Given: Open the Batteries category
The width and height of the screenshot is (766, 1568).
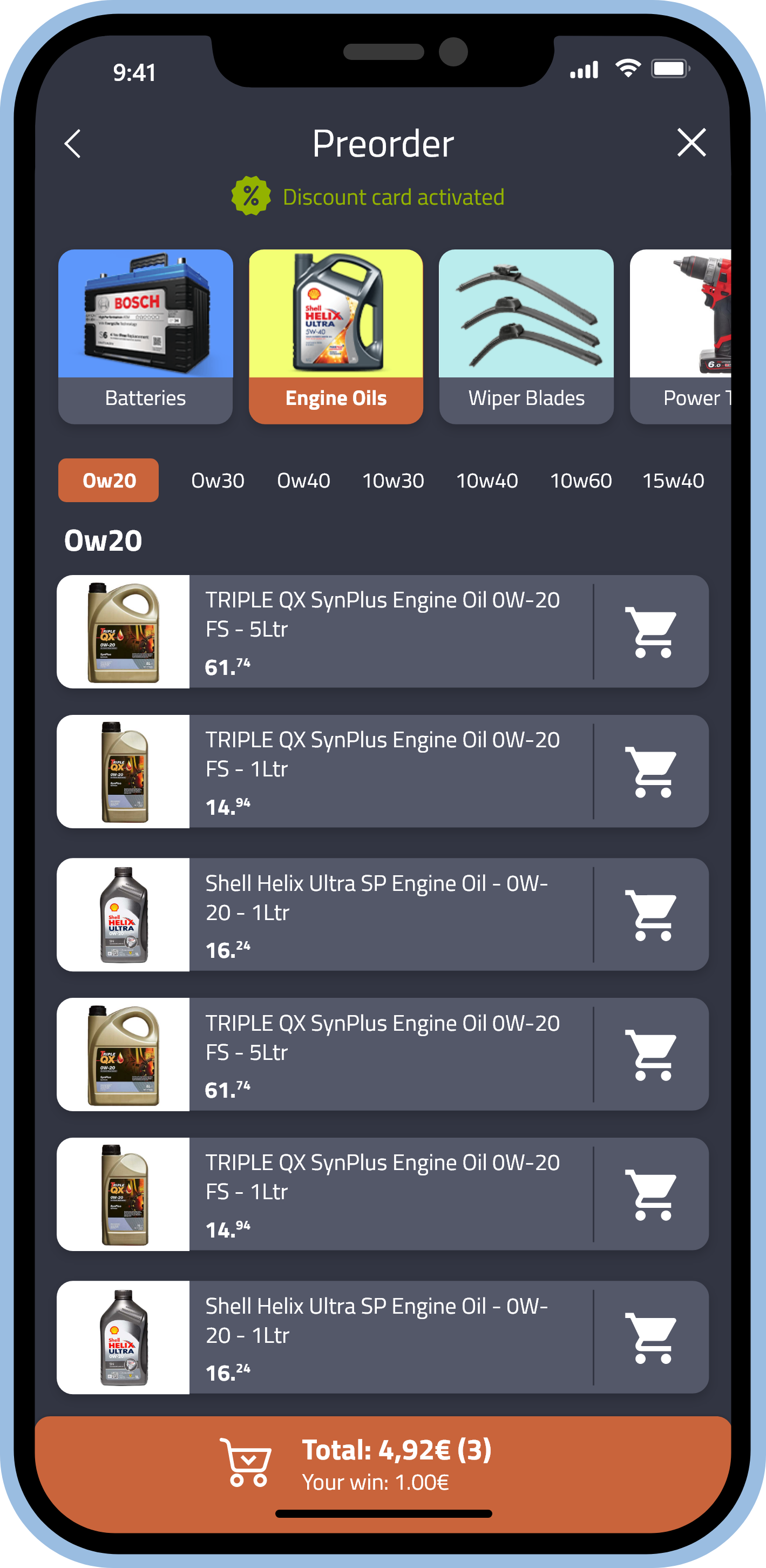Looking at the screenshot, I should [x=145, y=336].
